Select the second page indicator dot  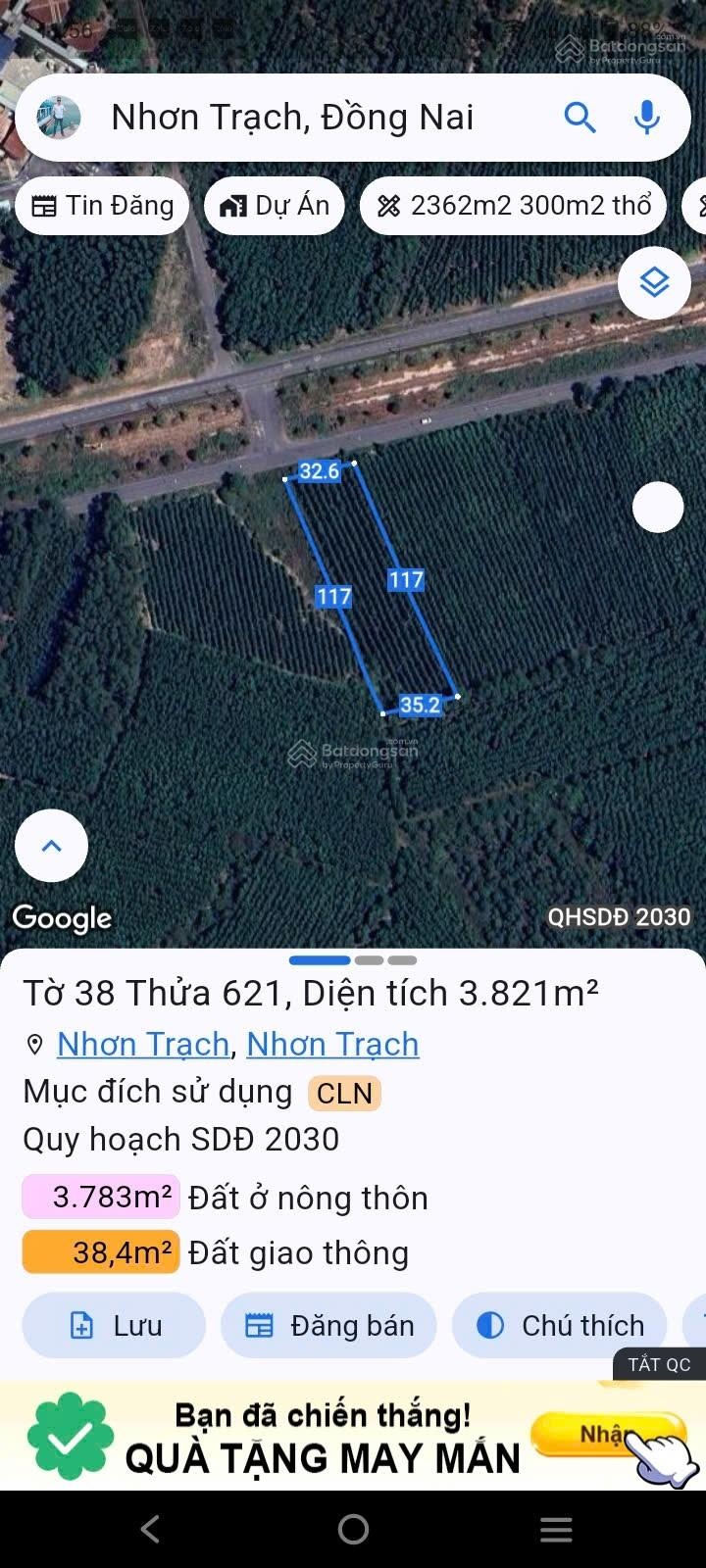[370, 960]
